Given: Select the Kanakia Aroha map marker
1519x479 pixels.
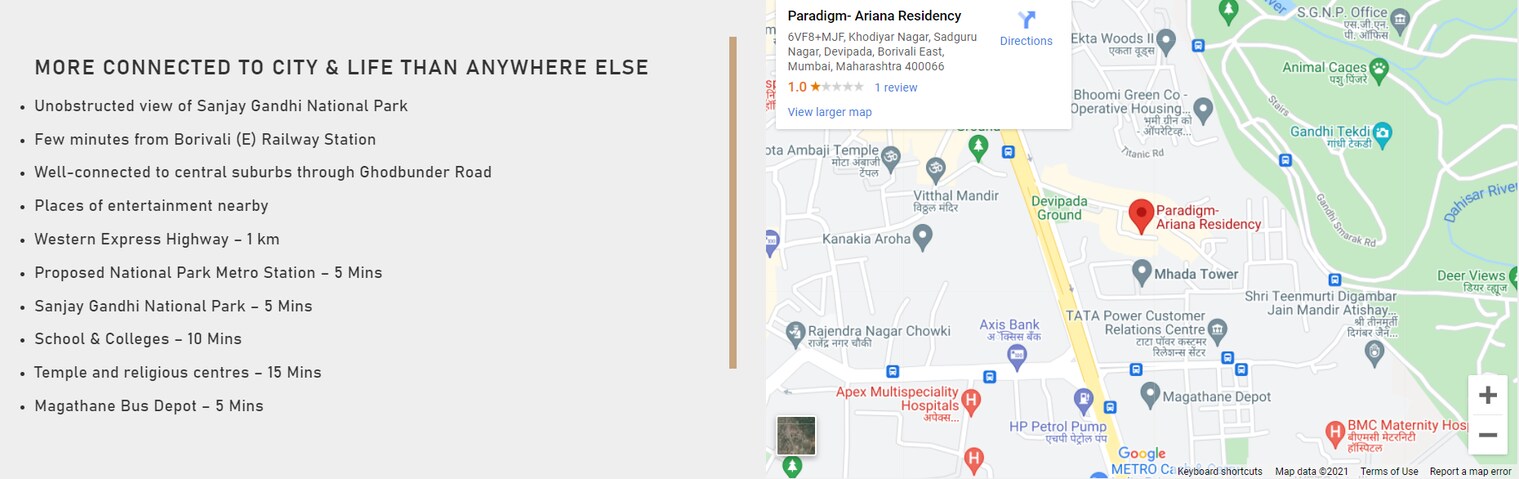Looking at the screenshot, I should coord(923,238).
